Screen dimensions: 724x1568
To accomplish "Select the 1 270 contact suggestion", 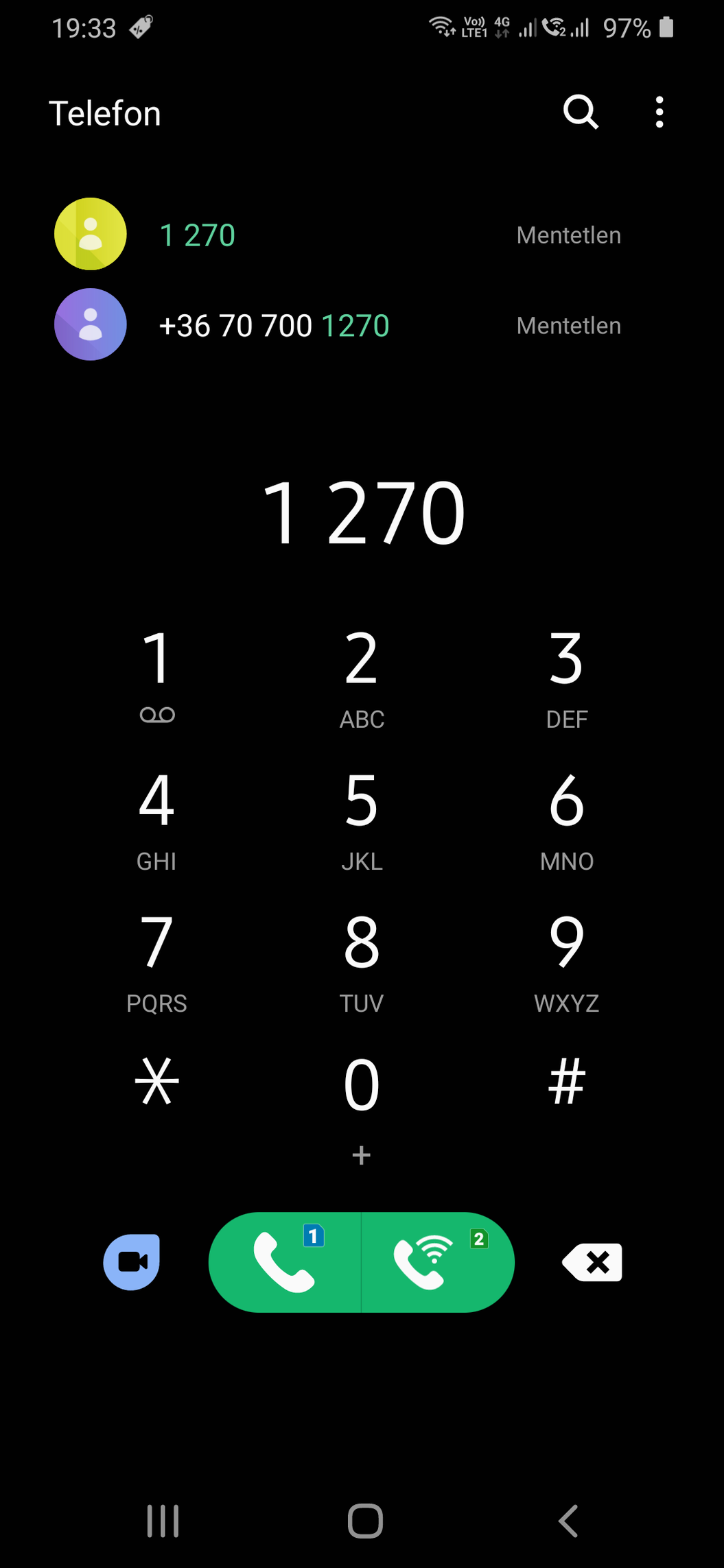I will (x=336, y=235).
